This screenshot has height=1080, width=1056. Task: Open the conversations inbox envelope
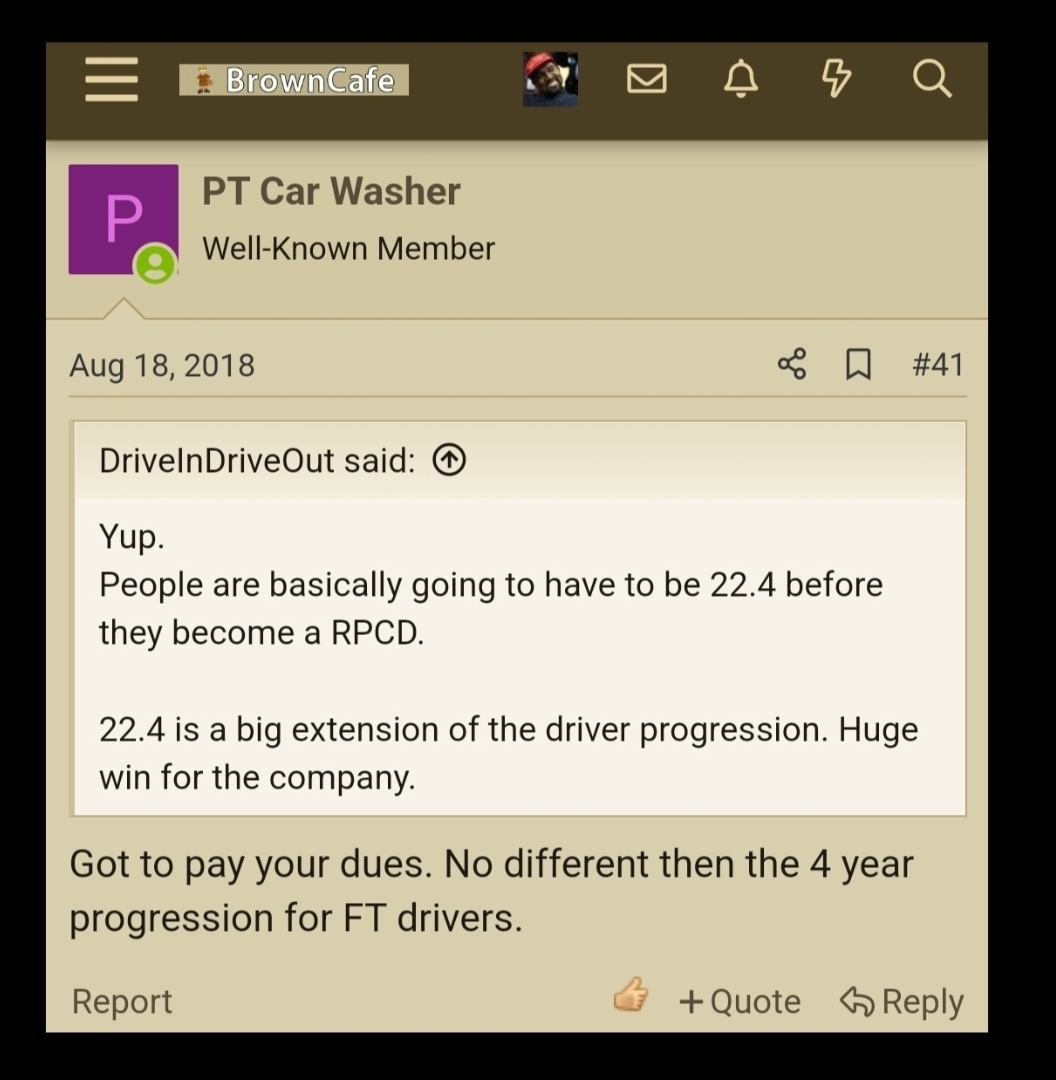point(646,79)
